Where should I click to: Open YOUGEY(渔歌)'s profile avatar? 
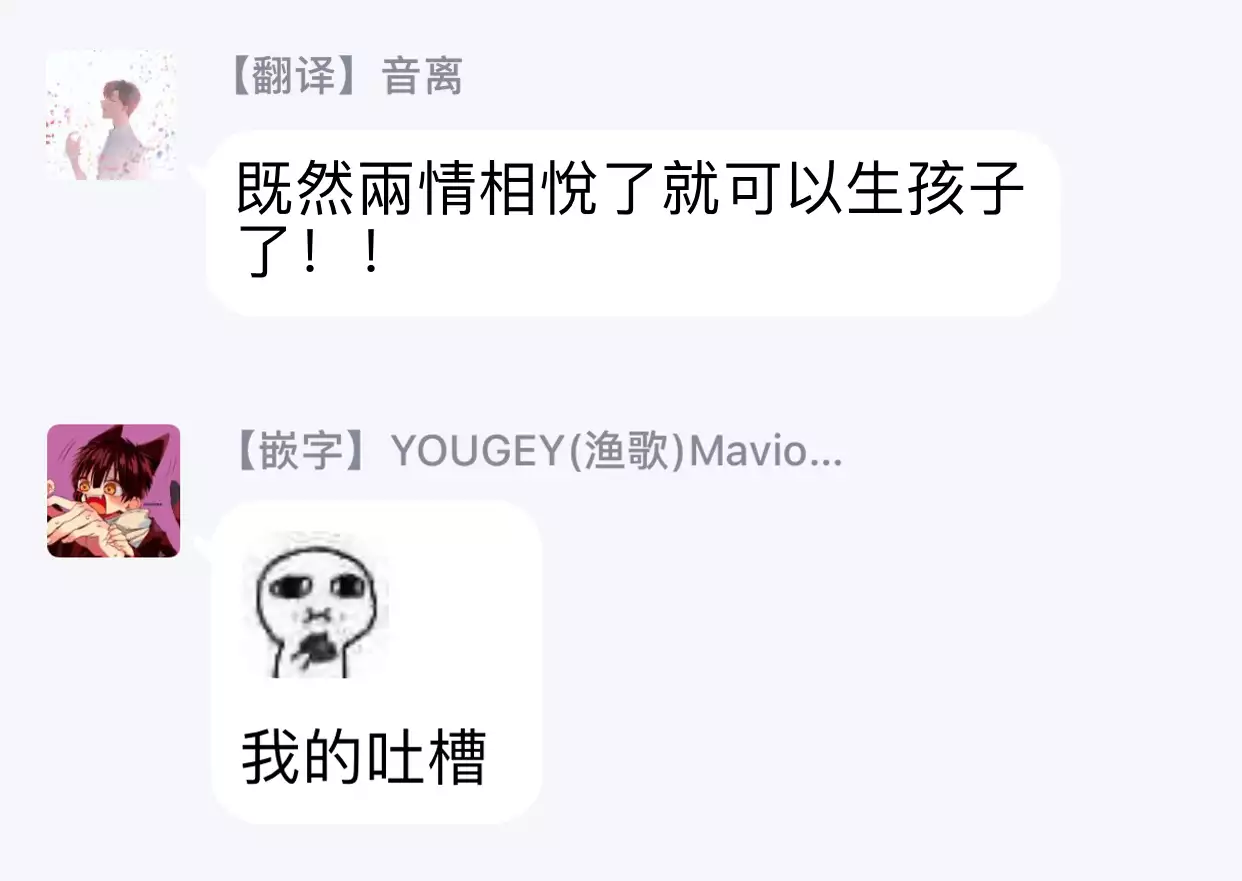[x=113, y=490]
